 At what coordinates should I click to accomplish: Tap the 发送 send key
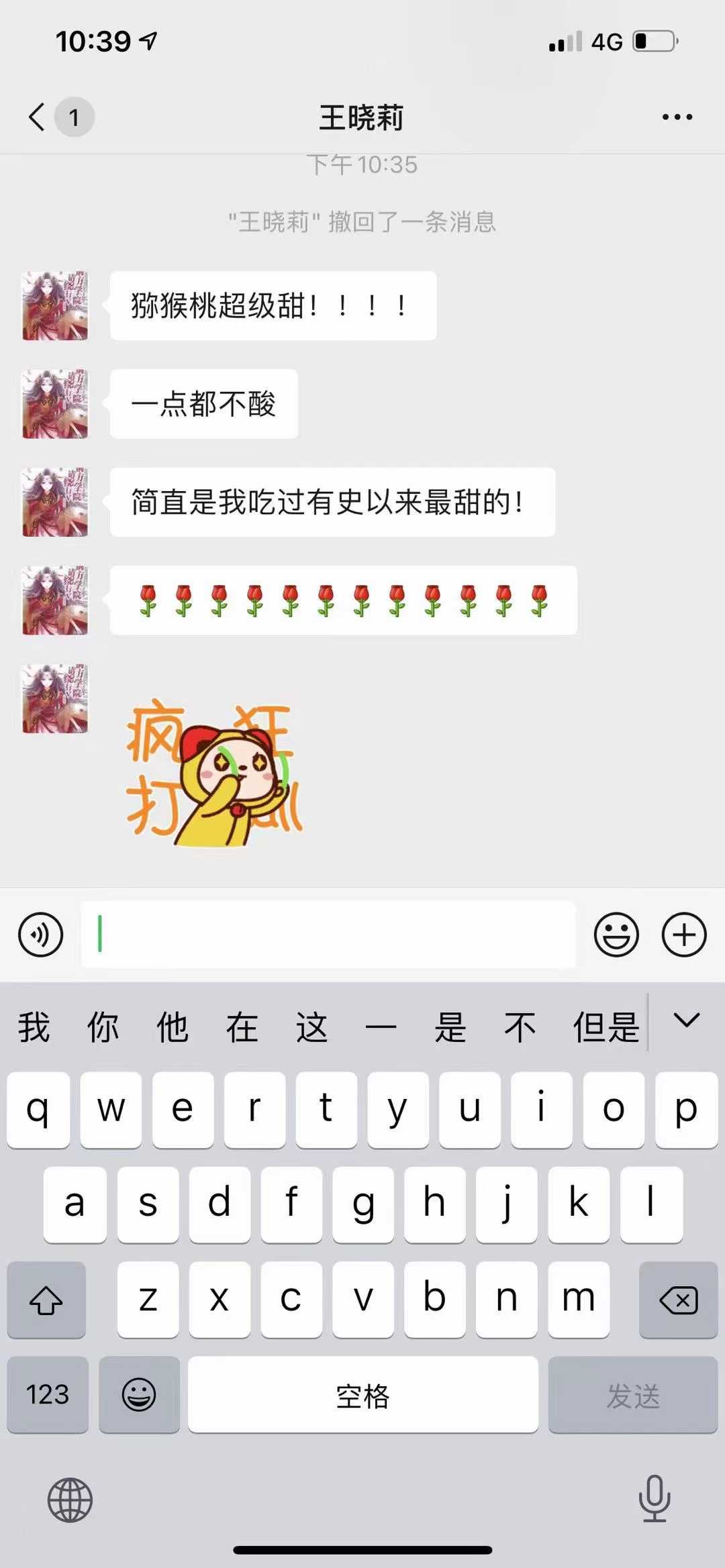pyautogui.click(x=633, y=1395)
